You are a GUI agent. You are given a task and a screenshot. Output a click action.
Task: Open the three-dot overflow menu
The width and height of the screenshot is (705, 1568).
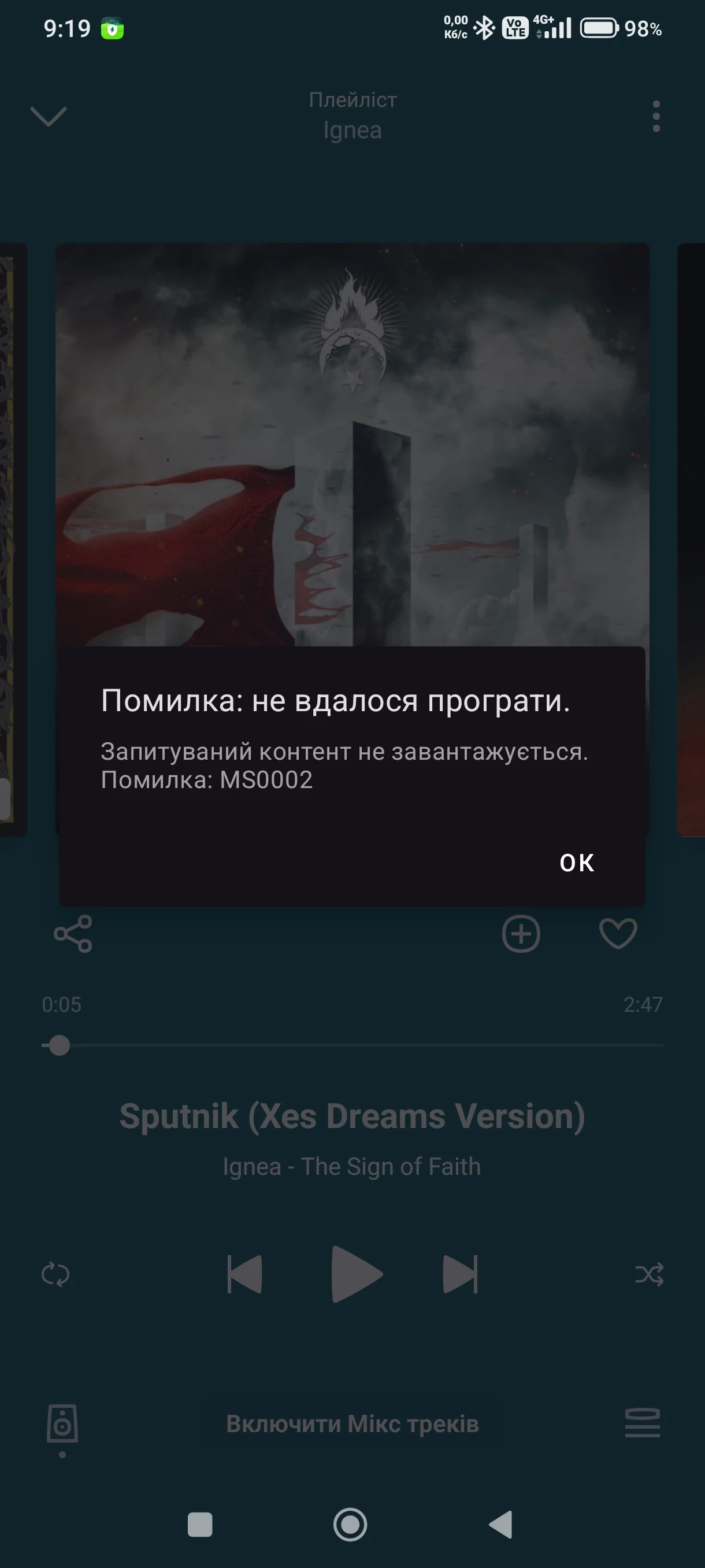tap(656, 116)
